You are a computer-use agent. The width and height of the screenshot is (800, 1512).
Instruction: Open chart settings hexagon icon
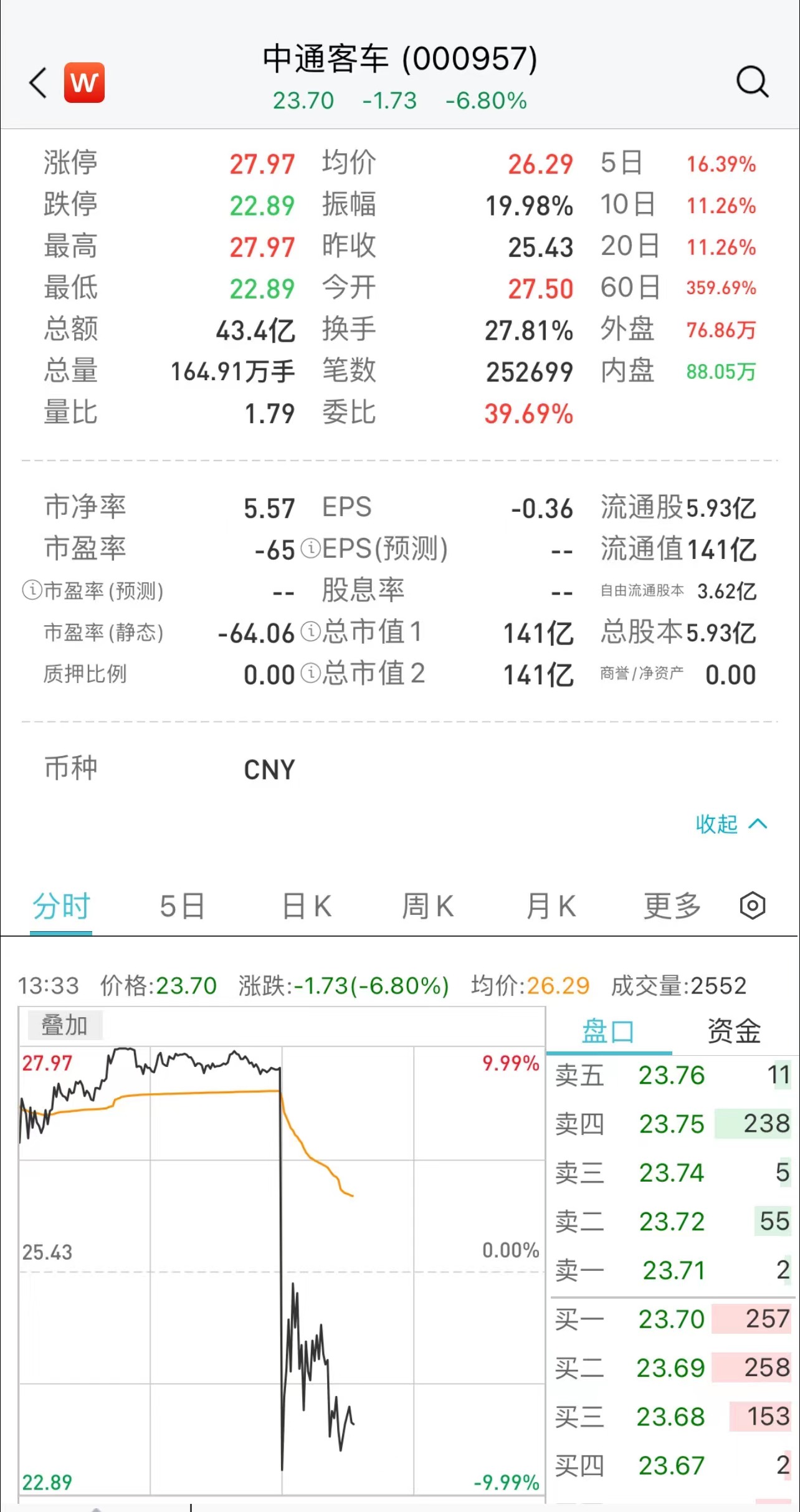pyautogui.click(x=752, y=906)
